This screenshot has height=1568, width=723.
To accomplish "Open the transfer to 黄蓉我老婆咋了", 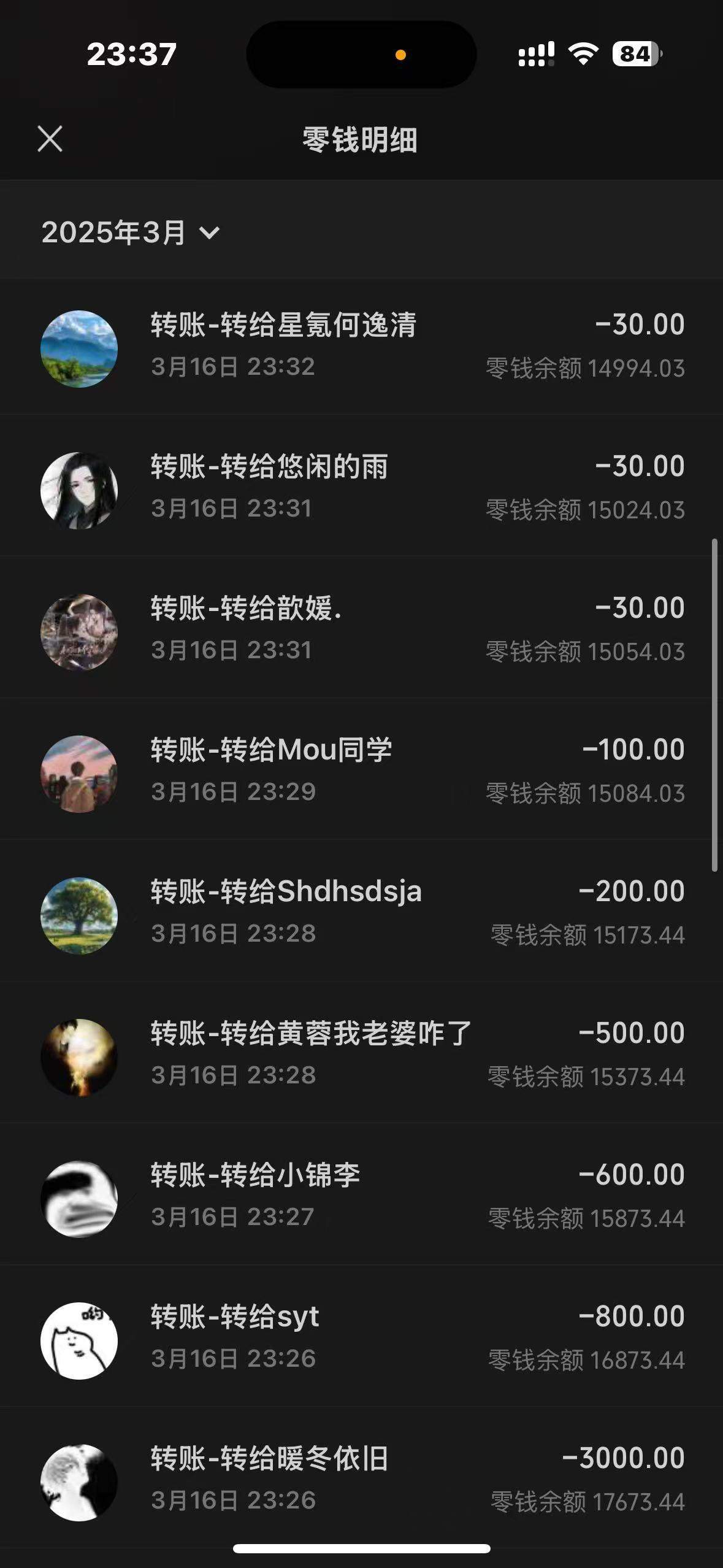I will (362, 1055).
